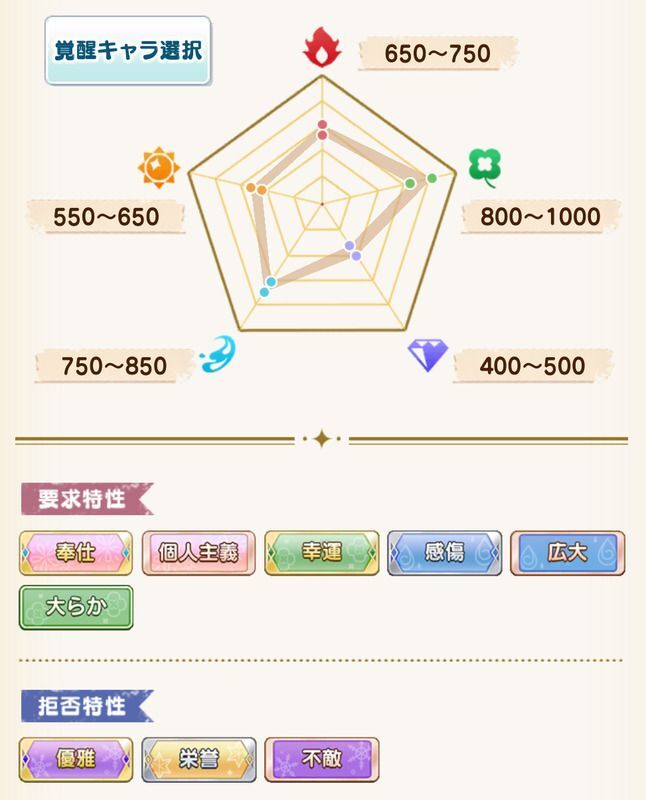Open the 優雅 rejected trait chip
Screen dimensions: 646x800
click(76, 759)
